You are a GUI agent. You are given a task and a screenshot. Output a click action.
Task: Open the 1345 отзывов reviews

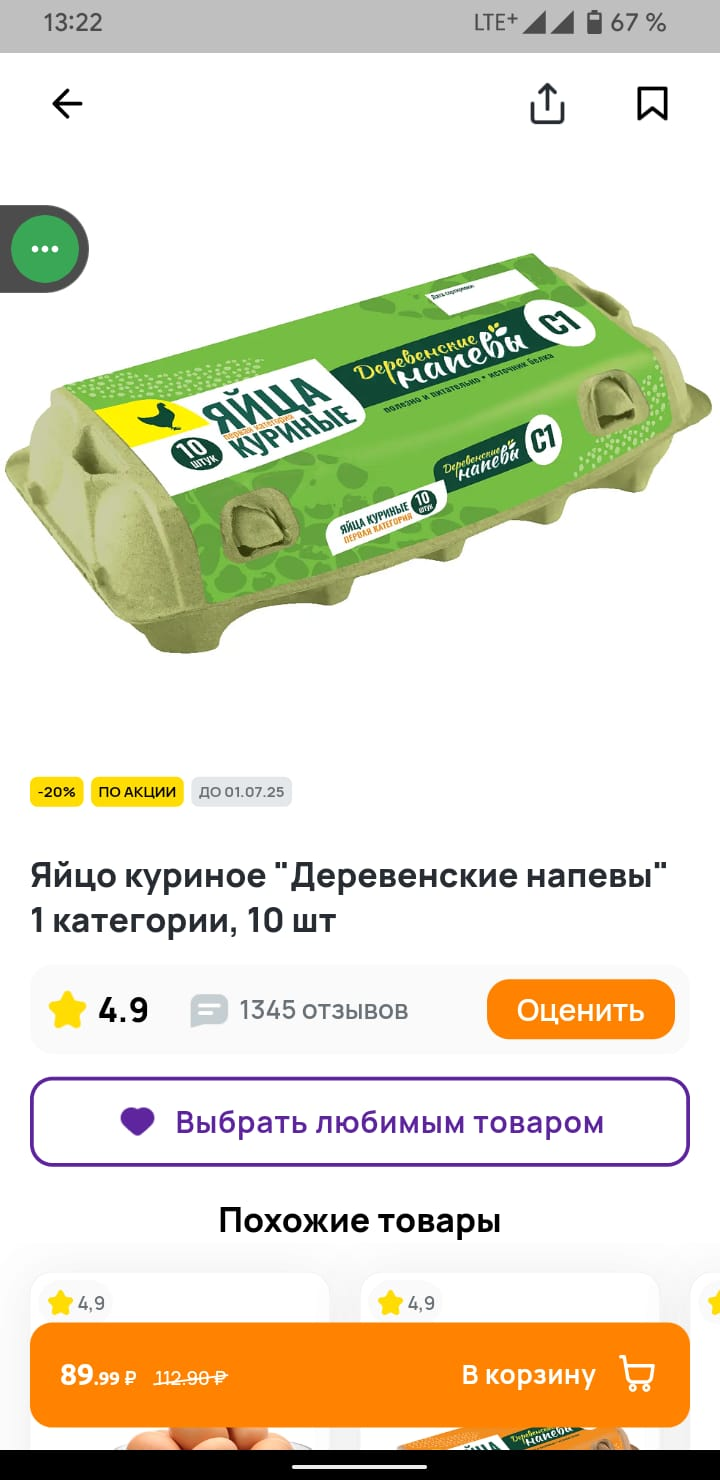click(300, 1010)
